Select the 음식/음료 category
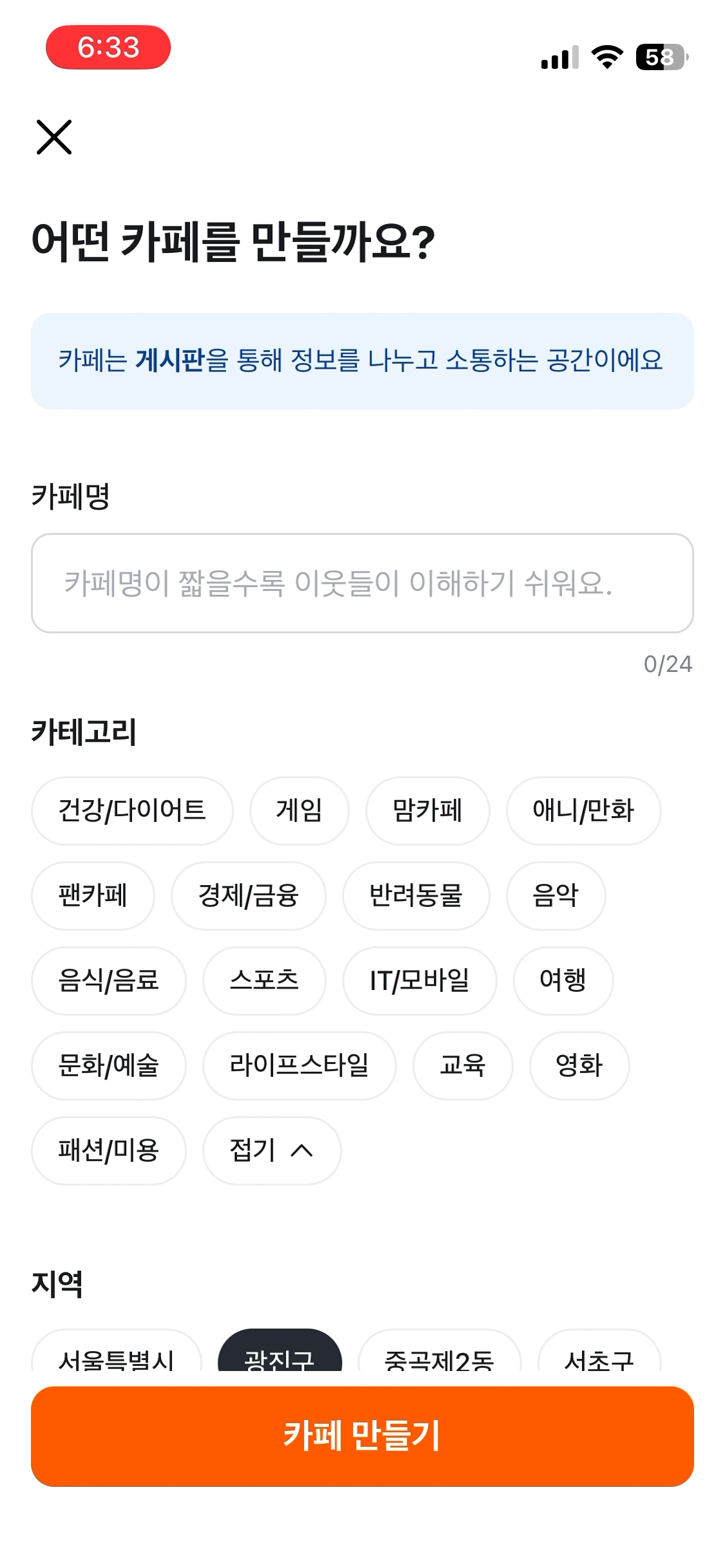 [109, 980]
